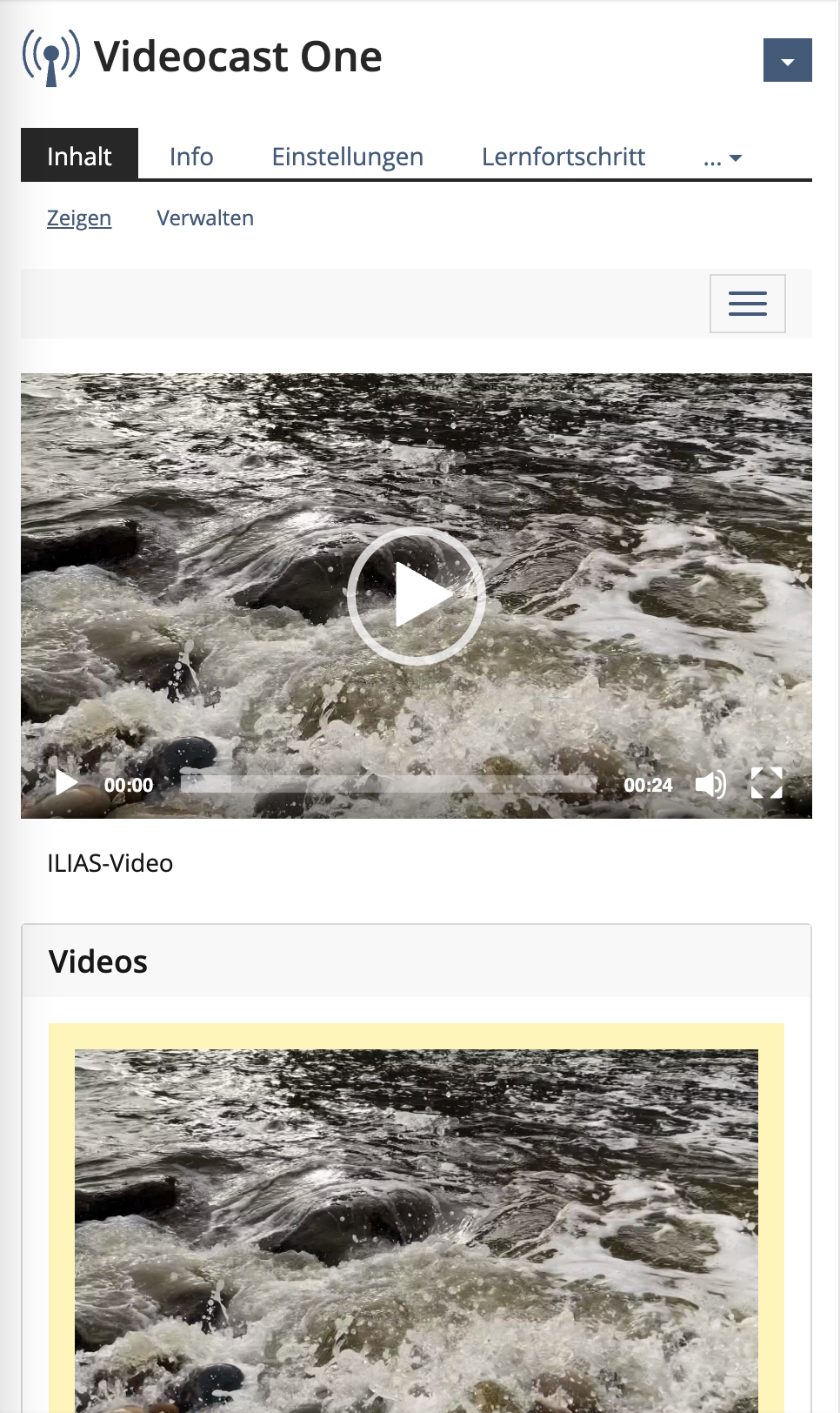
Task: Expand the more tabs menu
Action: click(722, 158)
